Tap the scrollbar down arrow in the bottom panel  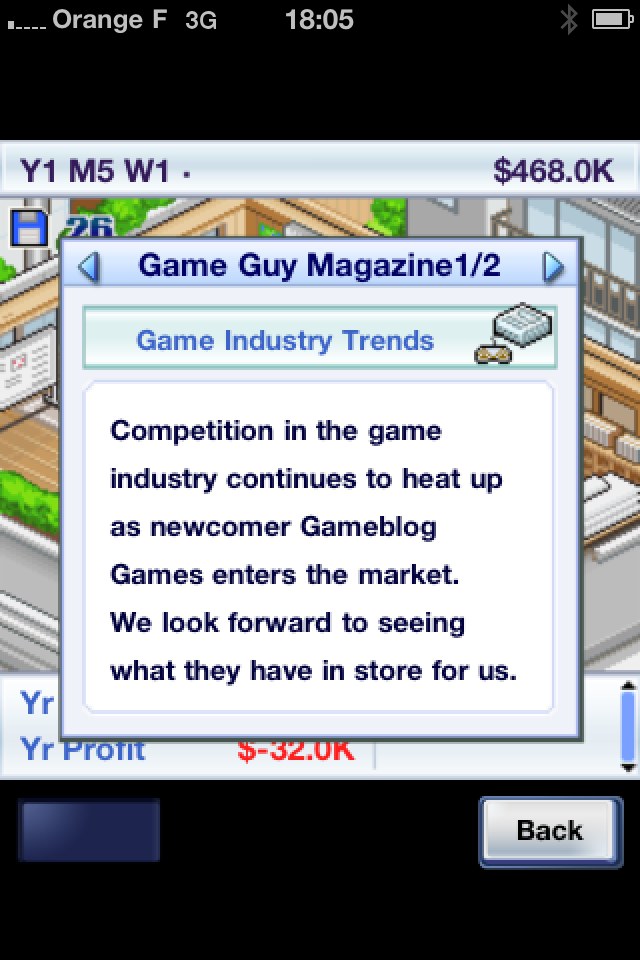click(628, 767)
